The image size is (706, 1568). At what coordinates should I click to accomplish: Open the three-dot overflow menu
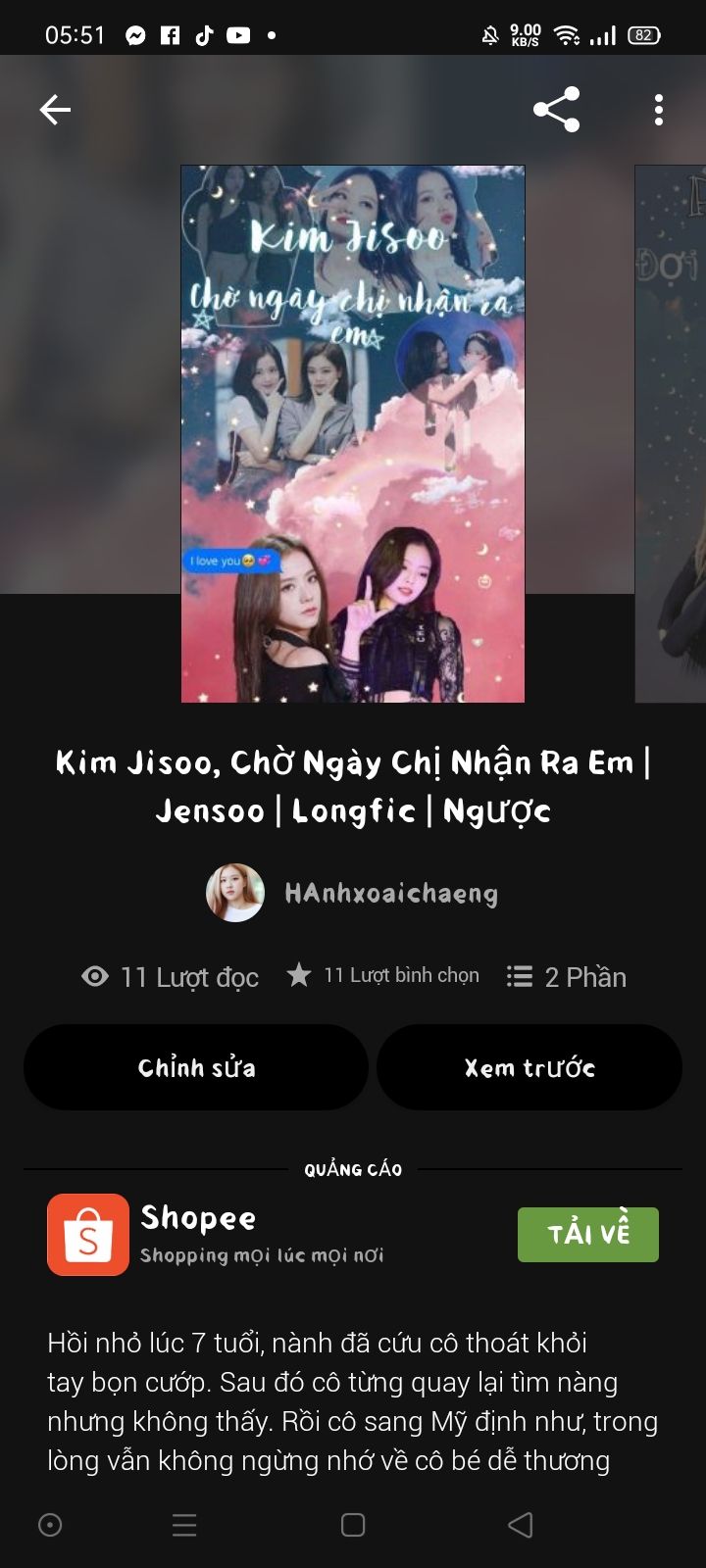tap(659, 110)
